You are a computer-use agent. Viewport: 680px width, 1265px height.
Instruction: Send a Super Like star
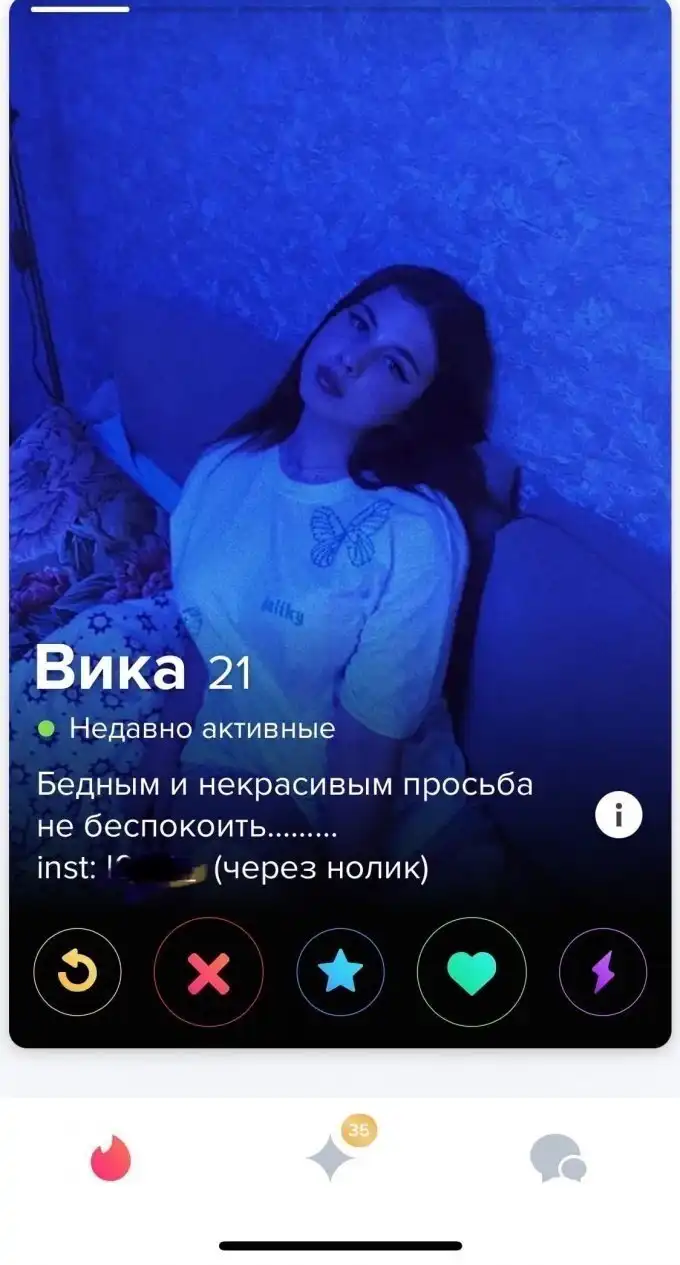tap(341, 971)
